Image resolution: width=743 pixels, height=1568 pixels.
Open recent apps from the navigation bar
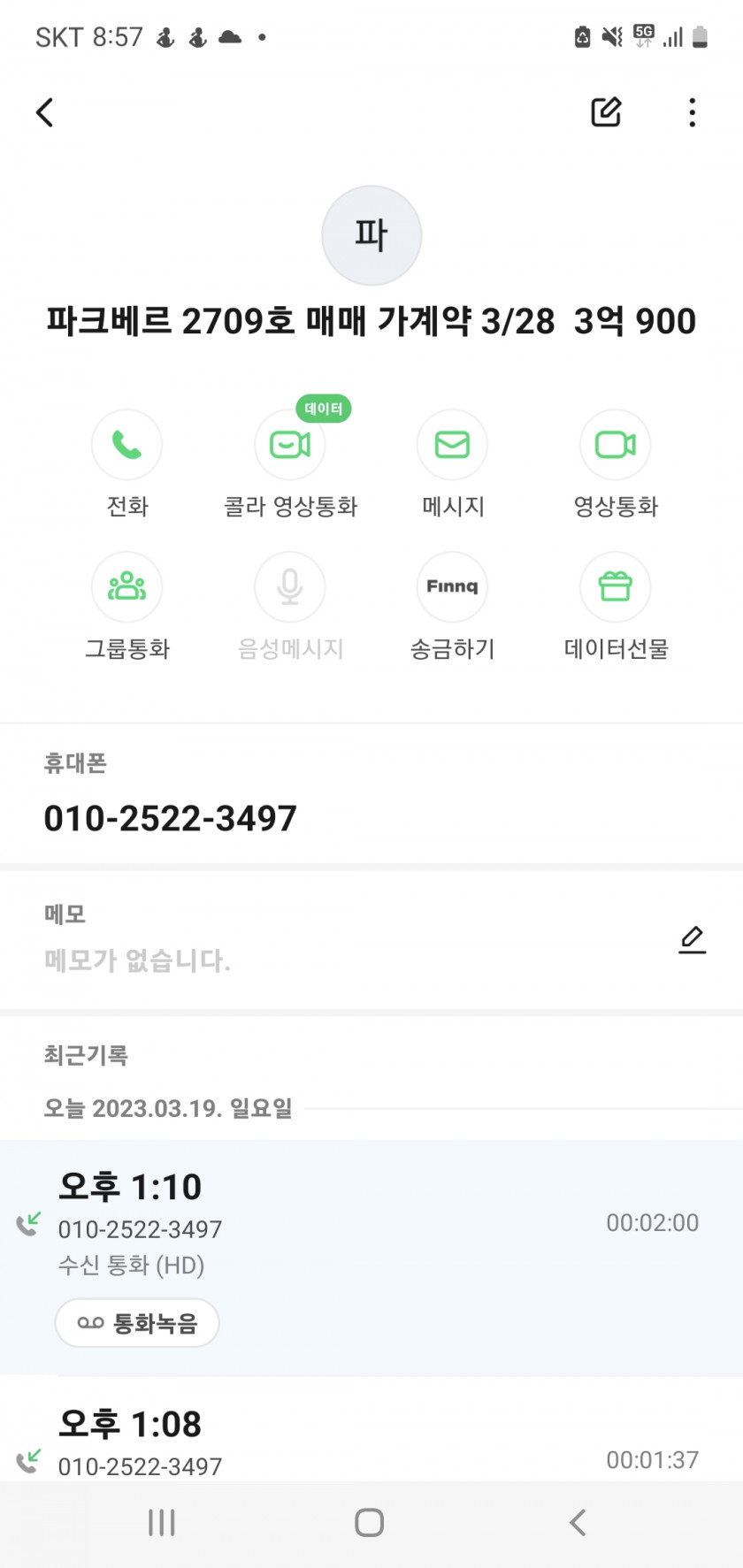coord(162,1522)
